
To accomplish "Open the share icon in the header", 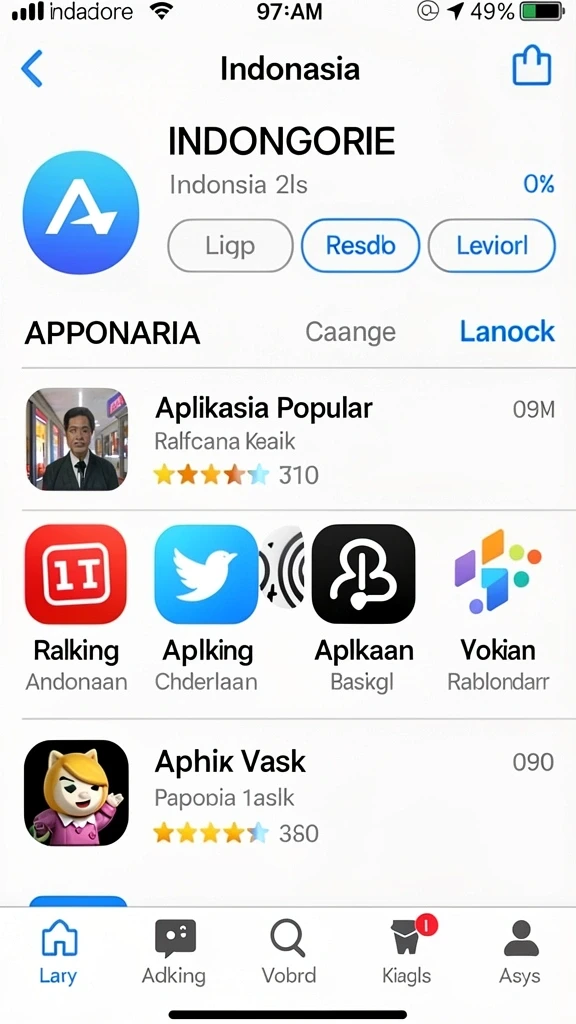I will pos(531,65).
